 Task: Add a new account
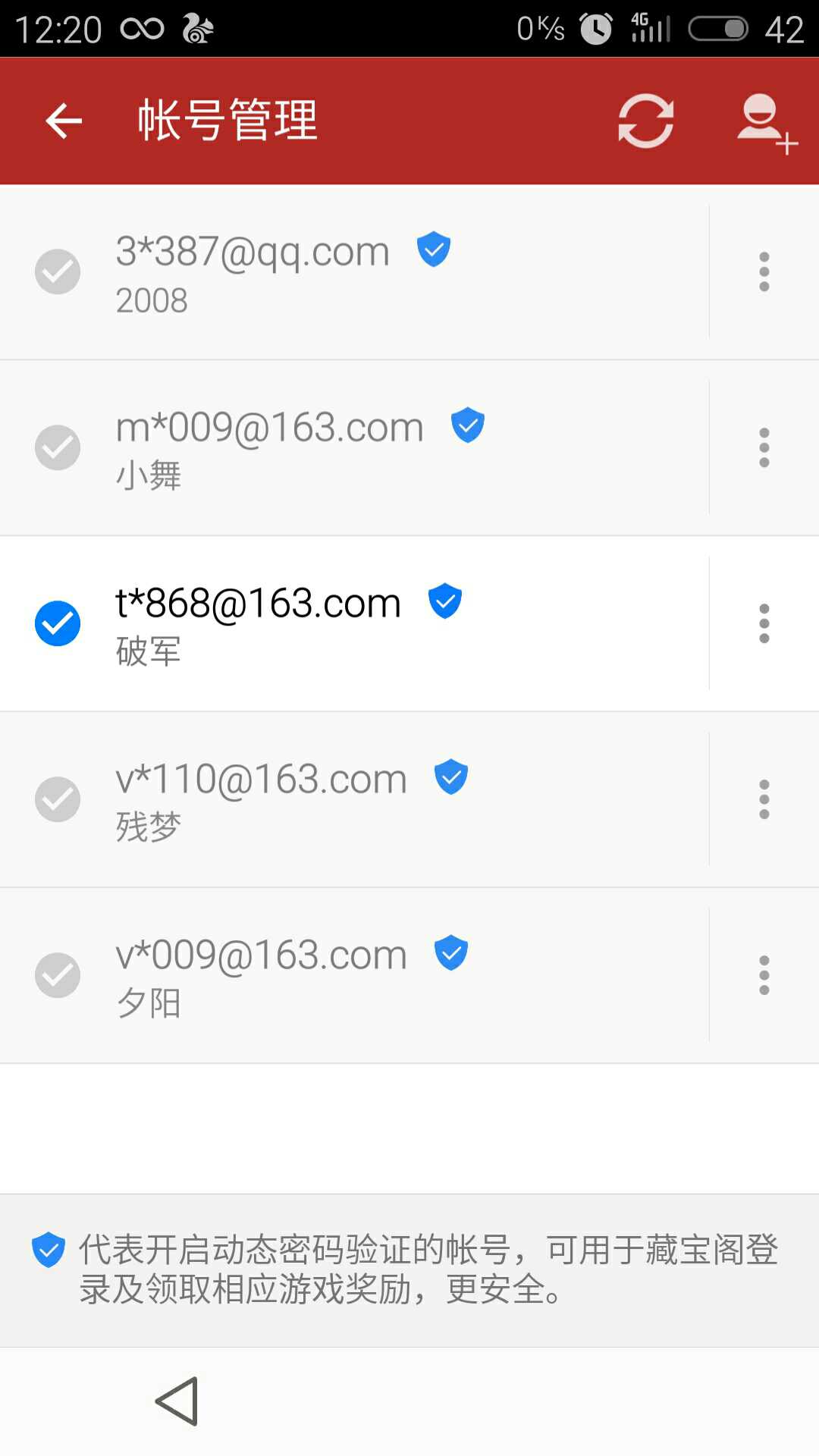(x=764, y=122)
